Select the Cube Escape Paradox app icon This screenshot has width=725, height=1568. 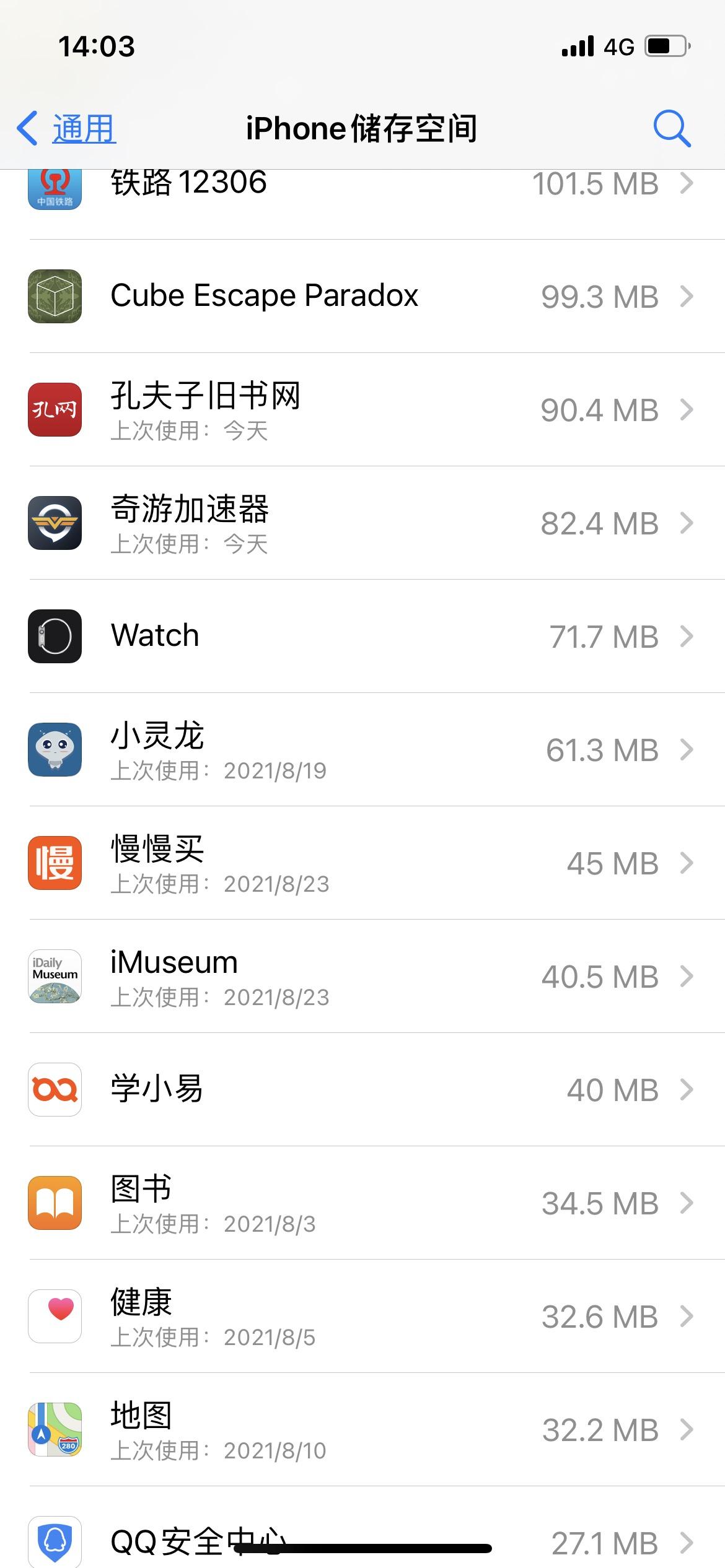click(55, 295)
